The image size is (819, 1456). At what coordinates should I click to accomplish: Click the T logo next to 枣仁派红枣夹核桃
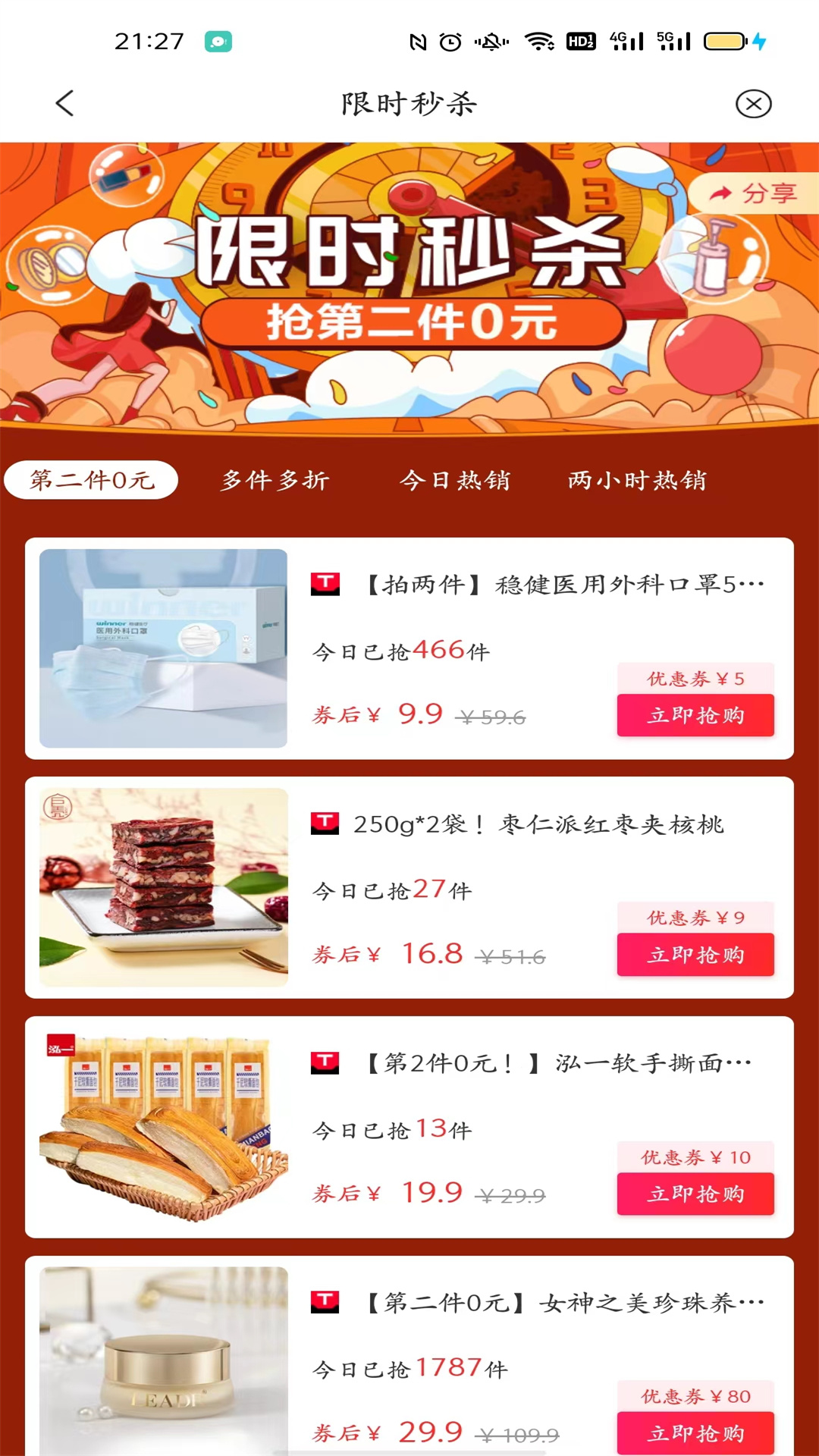(325, 824)
